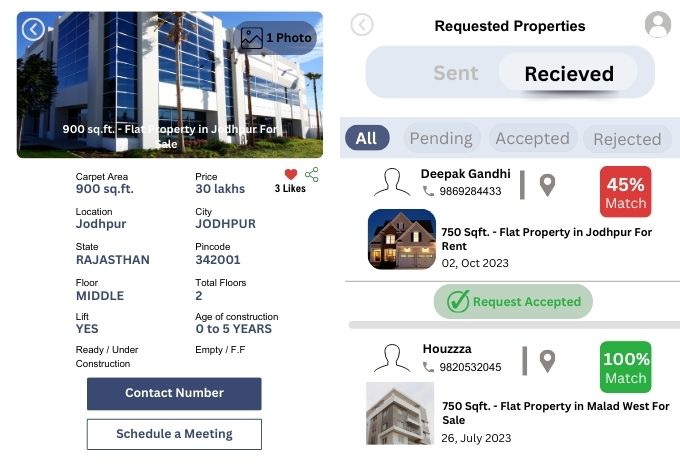680x470 pixels.
Task: Like this Jodhpur flat property
Action: tap(291, 174)
